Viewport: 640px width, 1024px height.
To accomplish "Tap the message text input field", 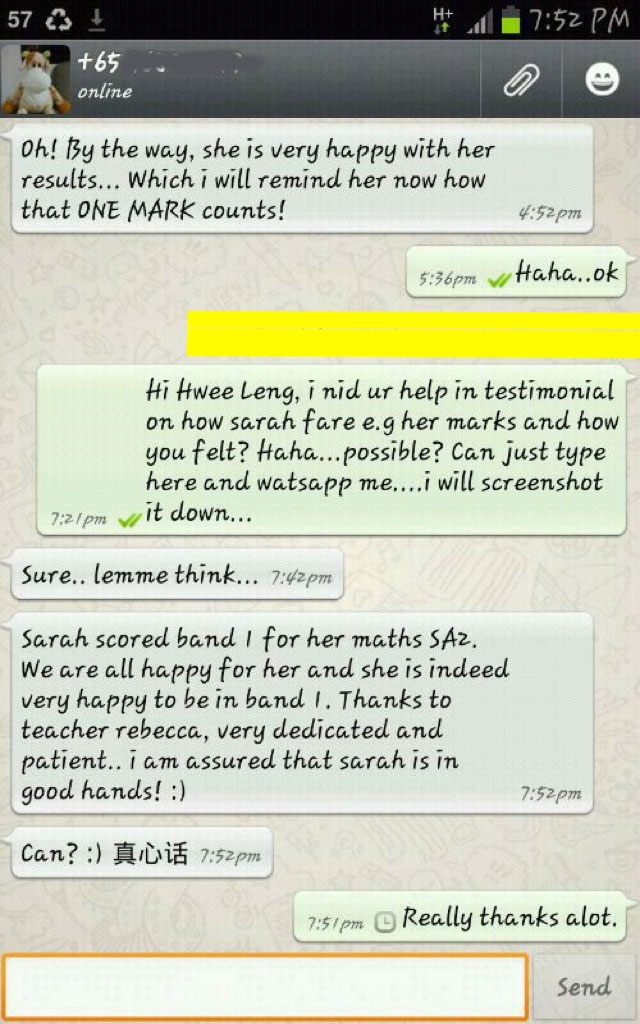I will 265,986.
